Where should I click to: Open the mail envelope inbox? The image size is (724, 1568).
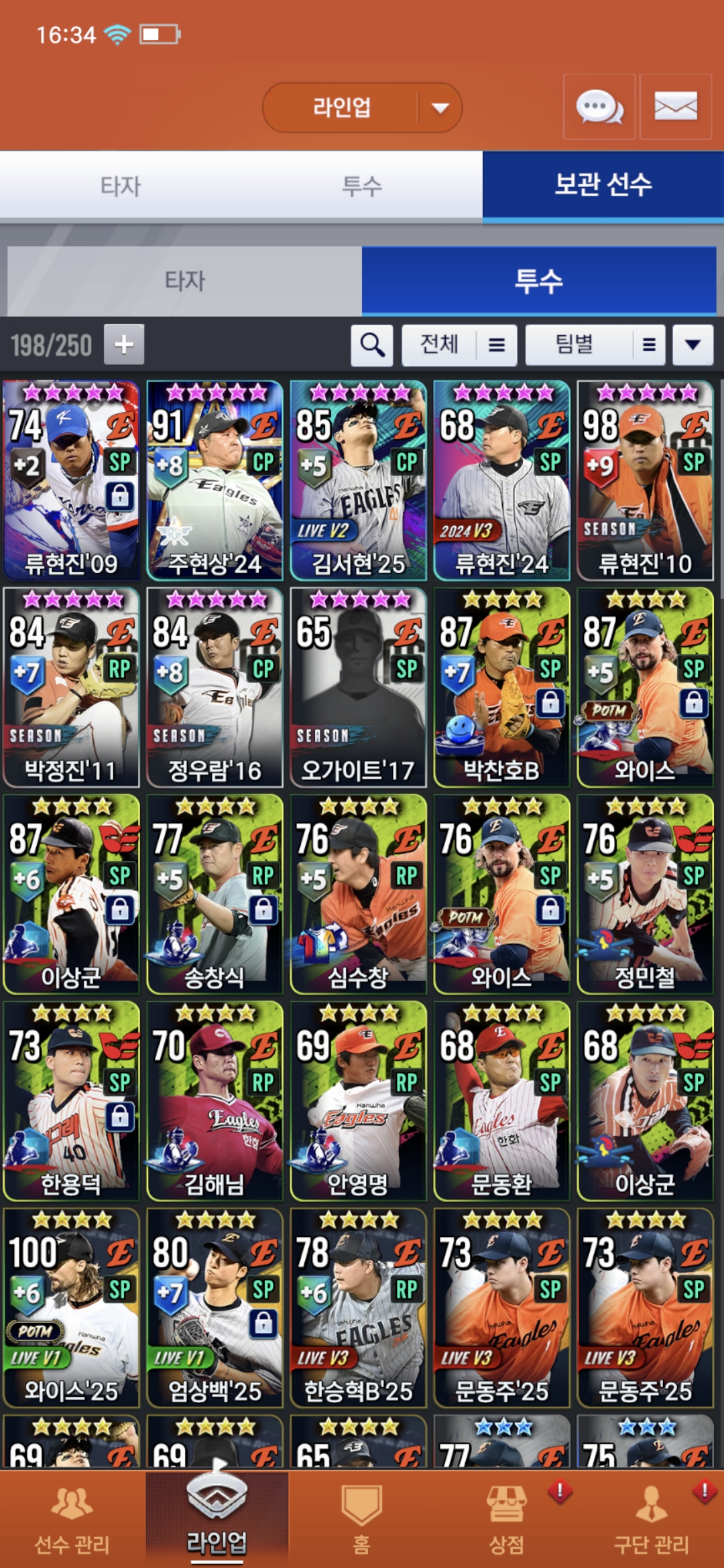pos(675,107)
